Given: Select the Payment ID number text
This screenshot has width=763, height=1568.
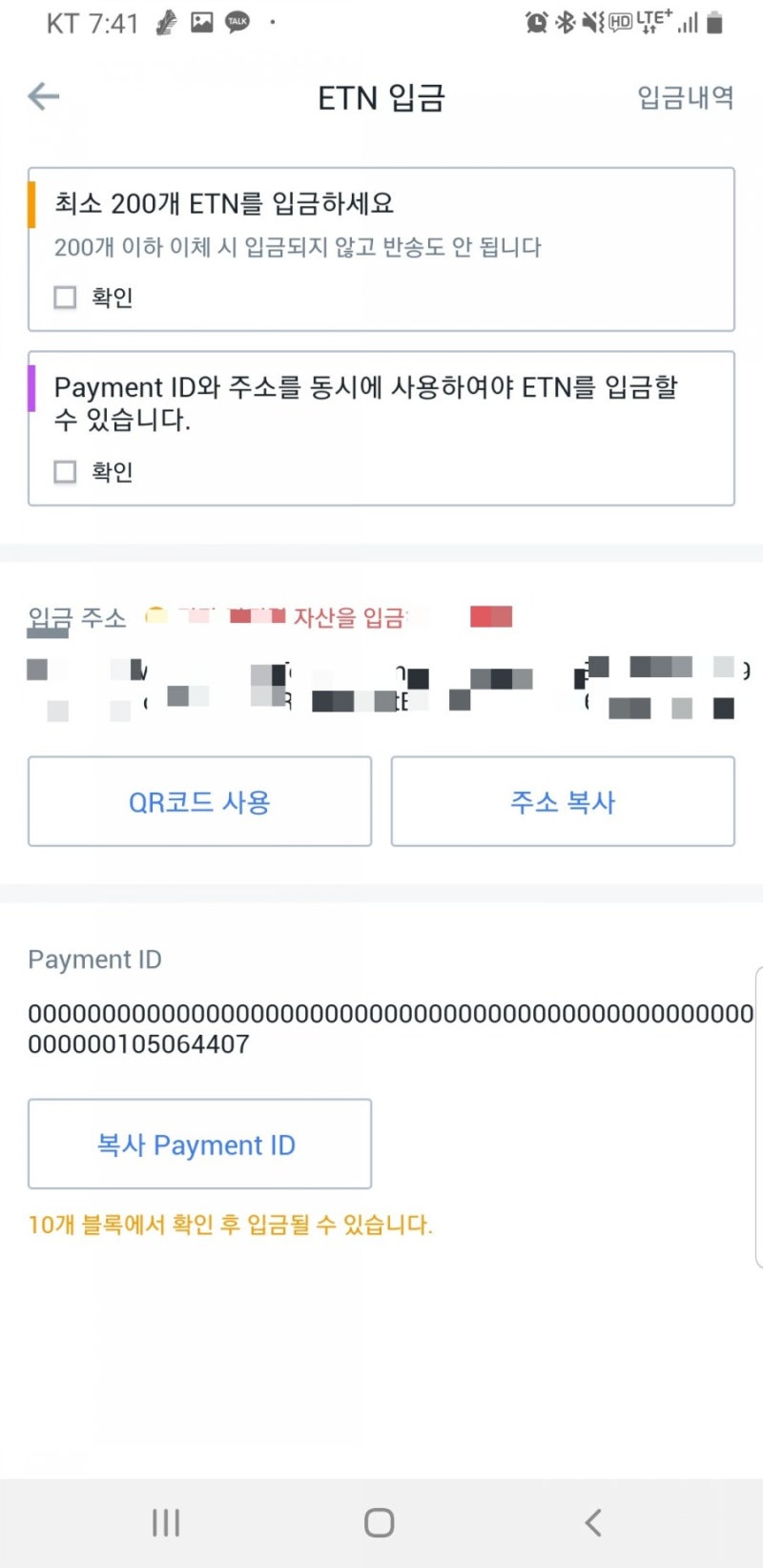Looking at the screenshot, I should (381, 1025).
